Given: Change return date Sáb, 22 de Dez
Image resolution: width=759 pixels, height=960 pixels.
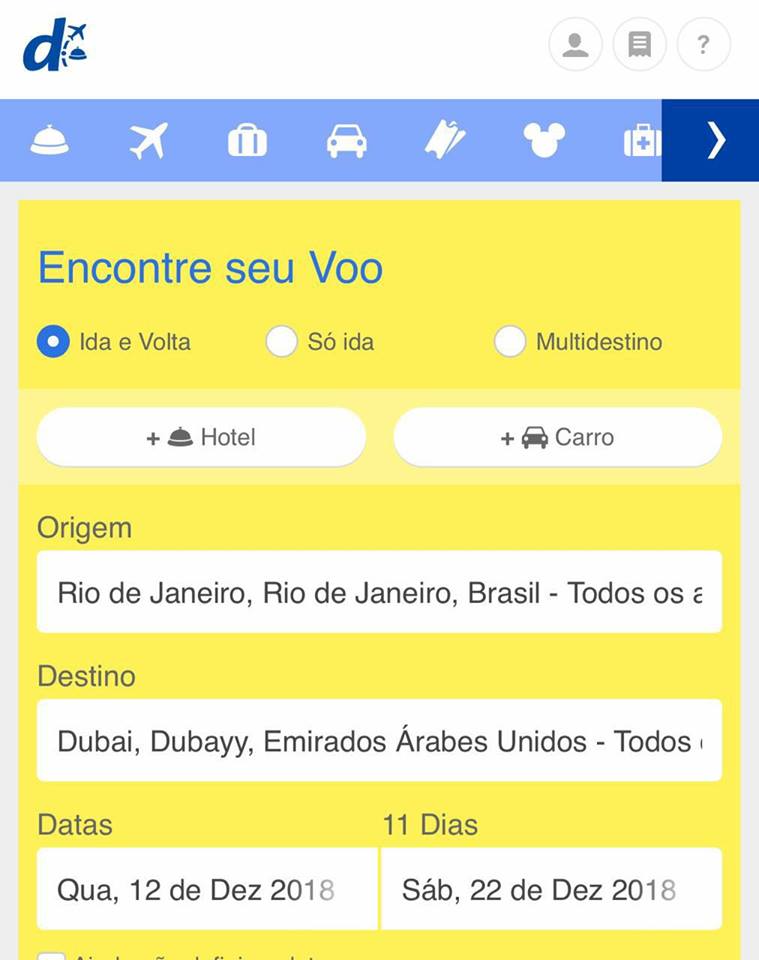Looking at the screenshot, I should click(x=551, y=889).
